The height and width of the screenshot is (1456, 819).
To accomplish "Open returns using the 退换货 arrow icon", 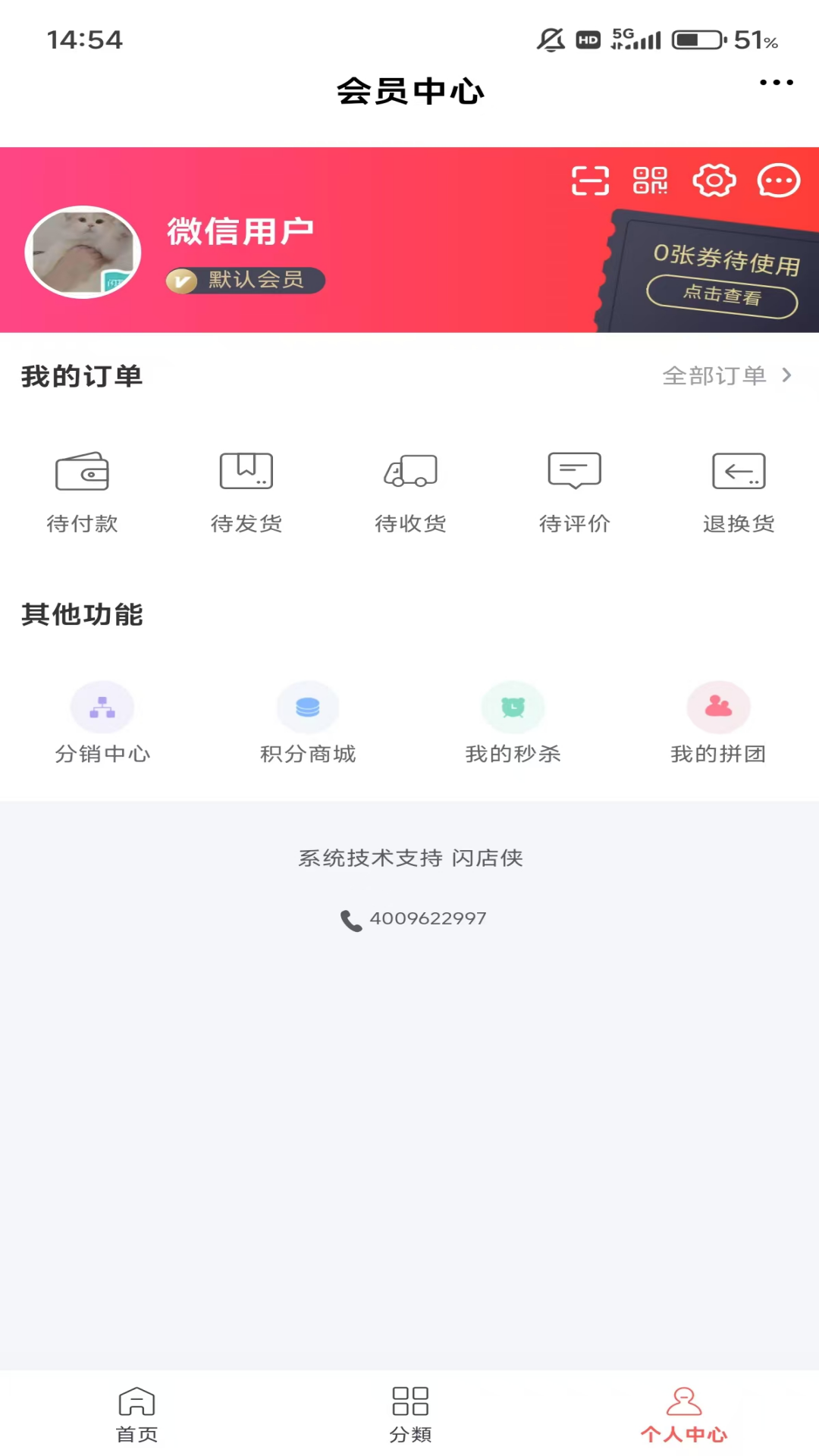I will click(739, 470).
